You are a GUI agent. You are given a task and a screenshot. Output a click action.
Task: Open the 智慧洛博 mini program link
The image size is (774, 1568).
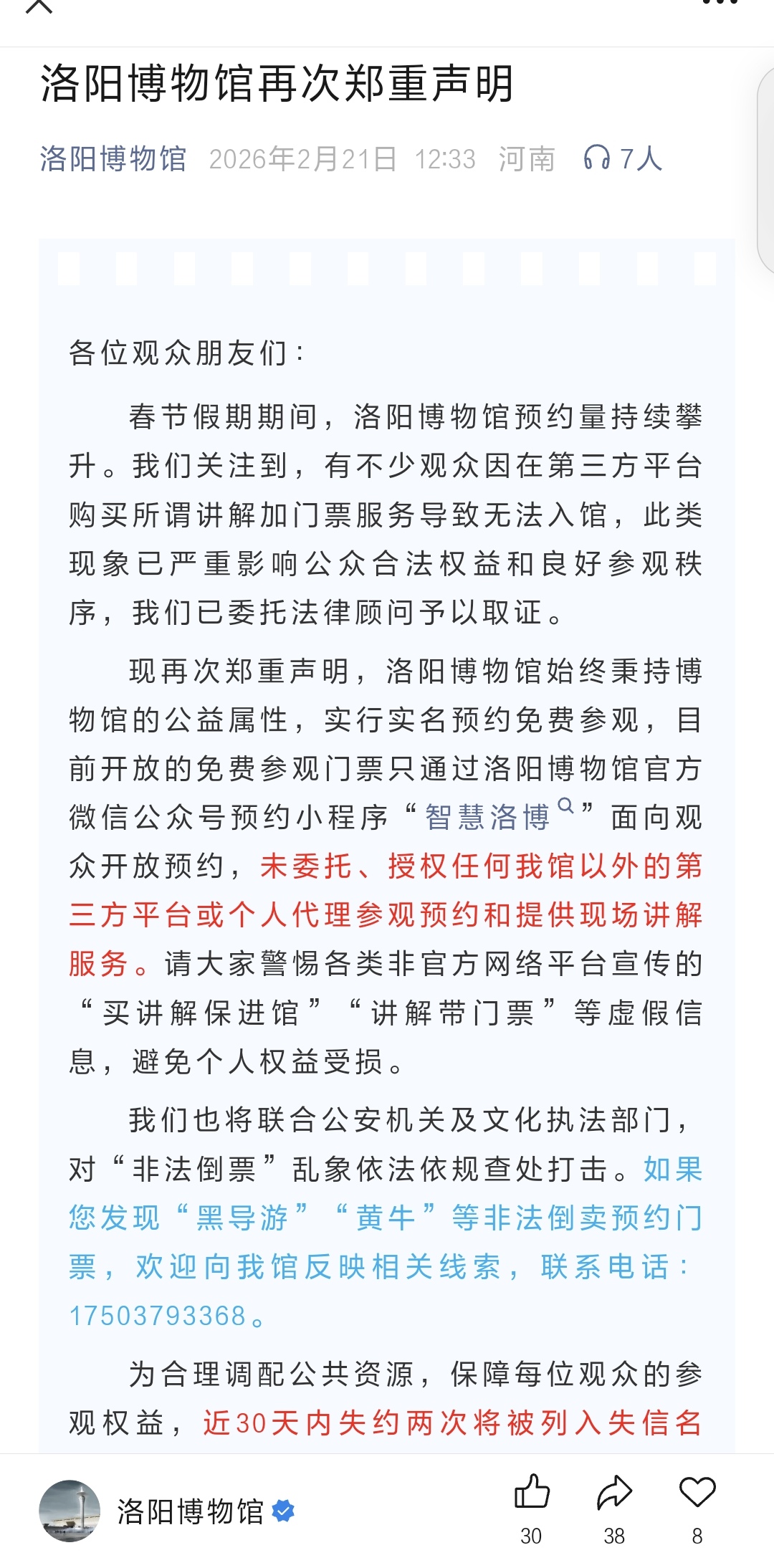click(488, 817)
